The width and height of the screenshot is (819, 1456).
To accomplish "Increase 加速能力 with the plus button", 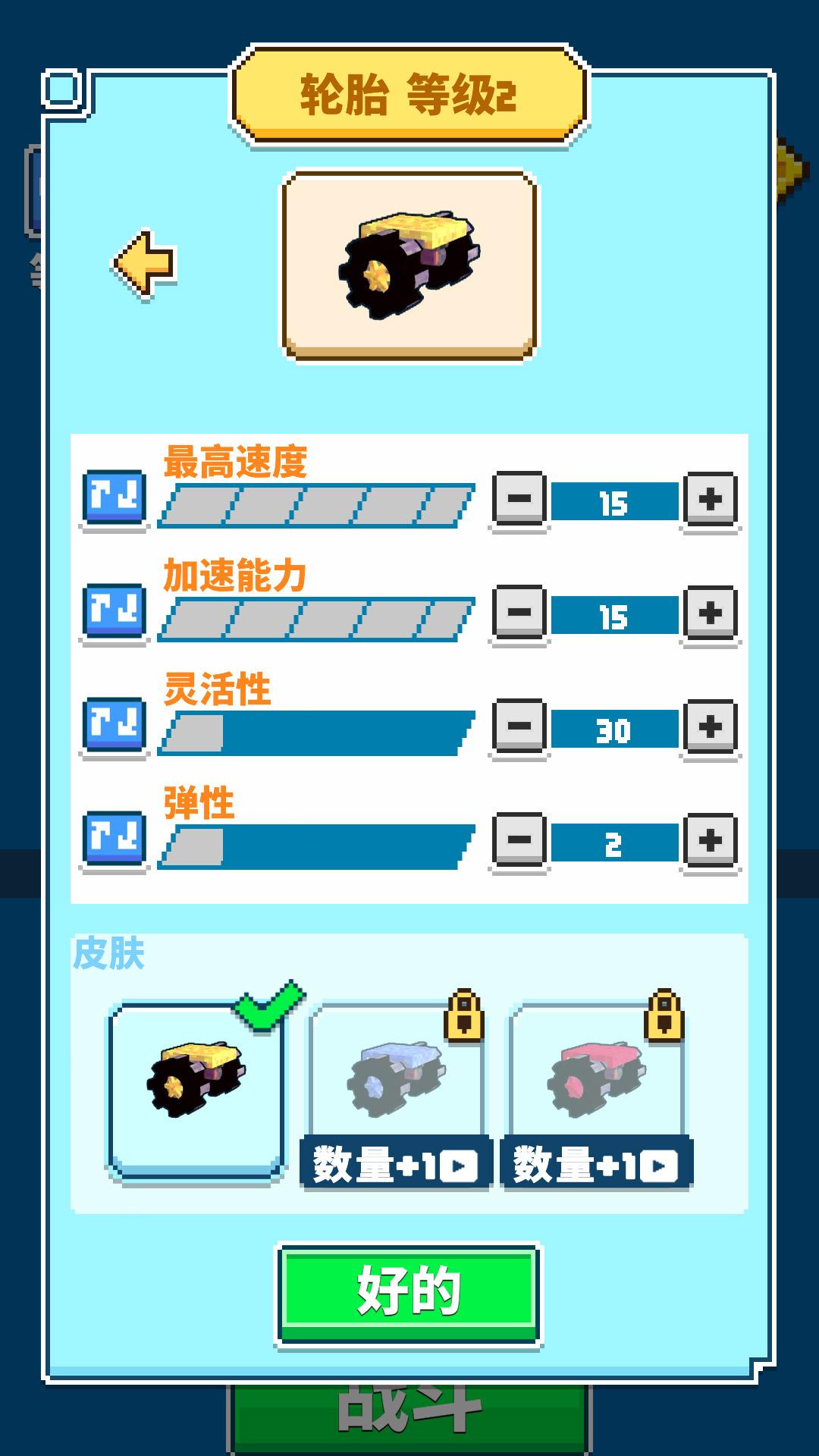I will point(710,613).
